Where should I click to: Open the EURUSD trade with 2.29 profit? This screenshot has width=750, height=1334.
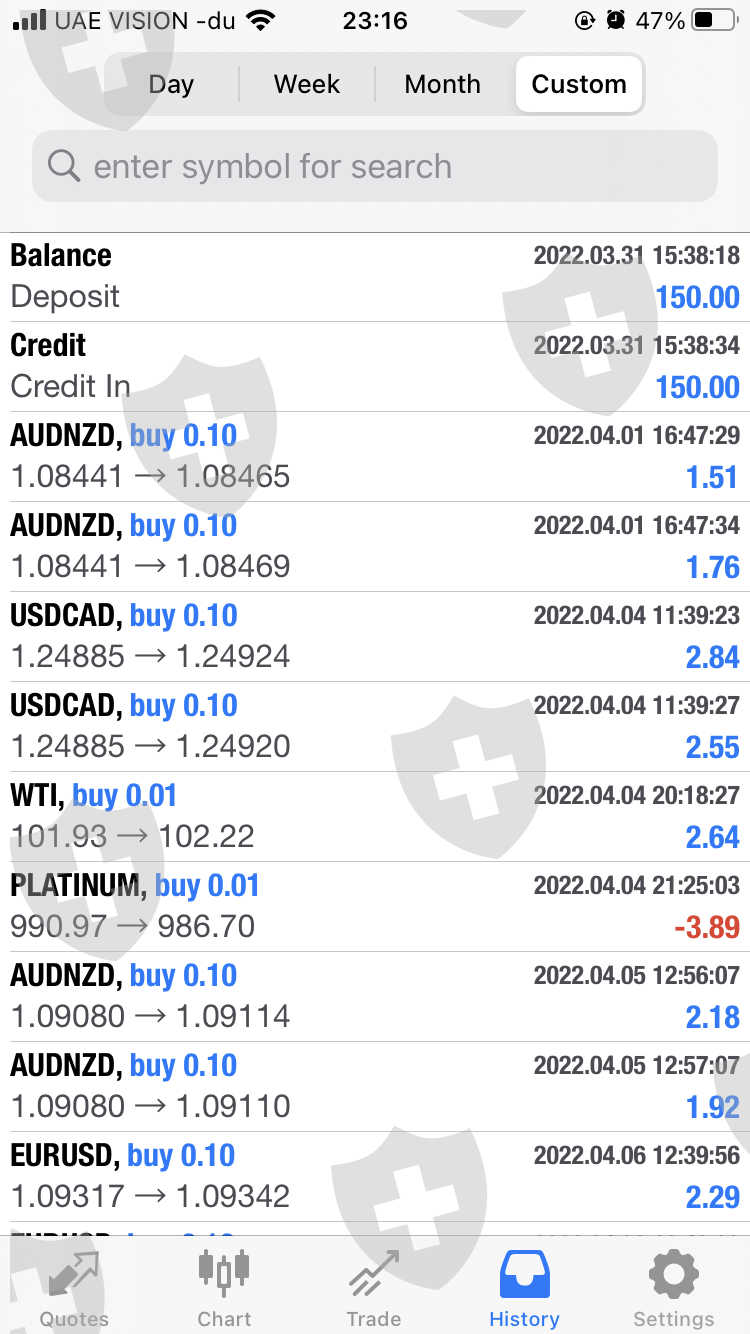tap(375, 1176)
